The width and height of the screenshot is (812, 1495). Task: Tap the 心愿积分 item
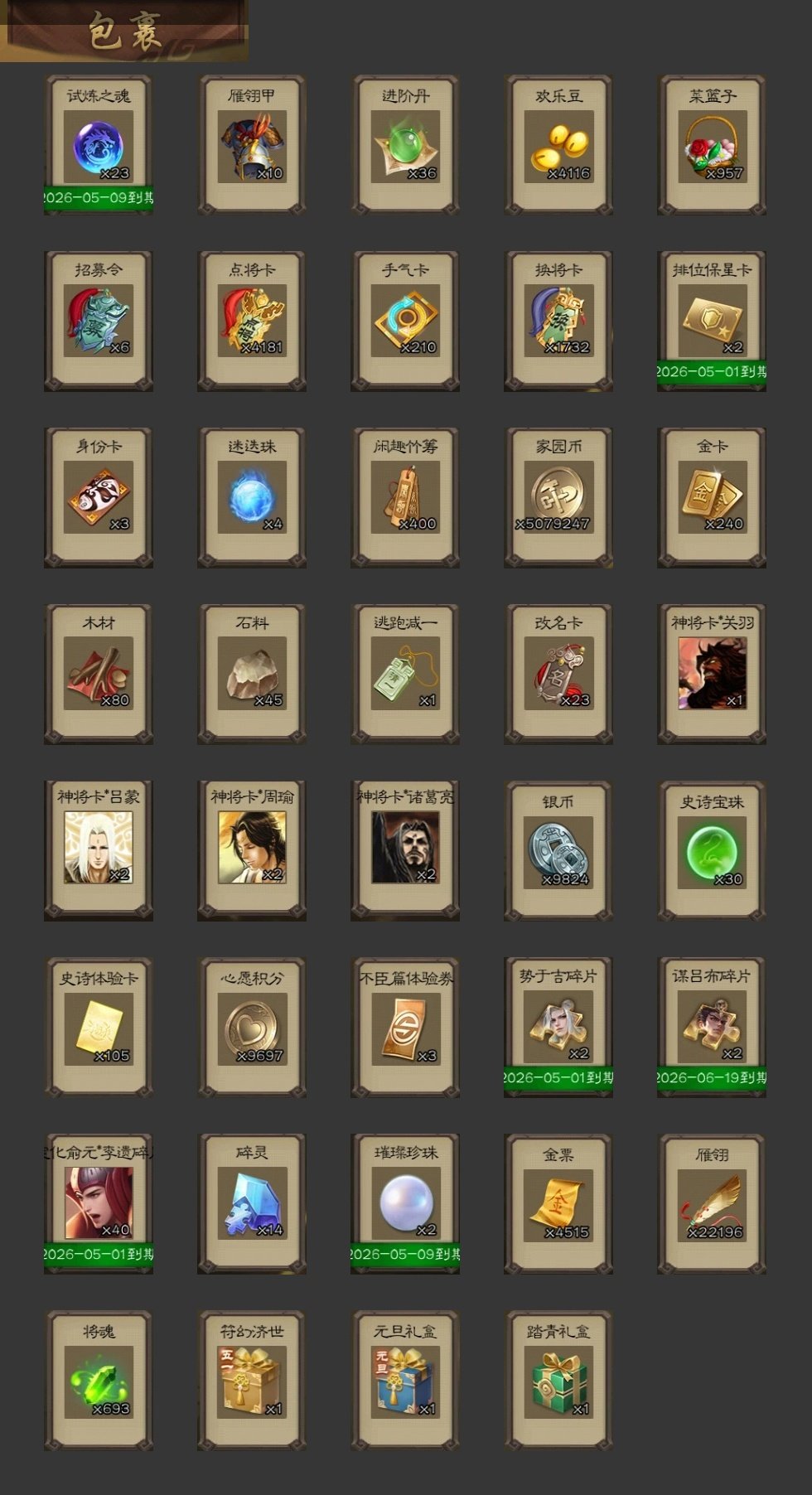(x=252, y=1028)
